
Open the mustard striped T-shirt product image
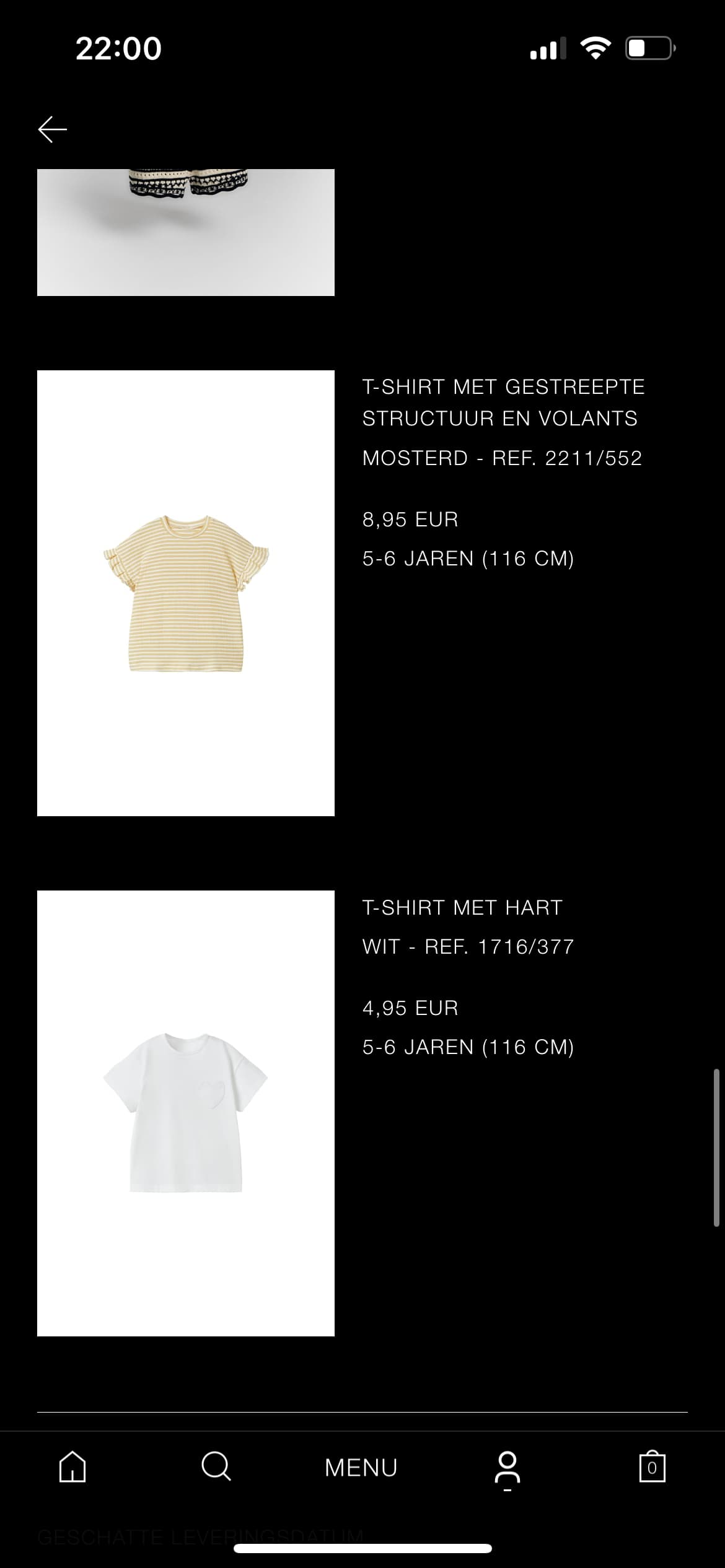coord(186,593)
